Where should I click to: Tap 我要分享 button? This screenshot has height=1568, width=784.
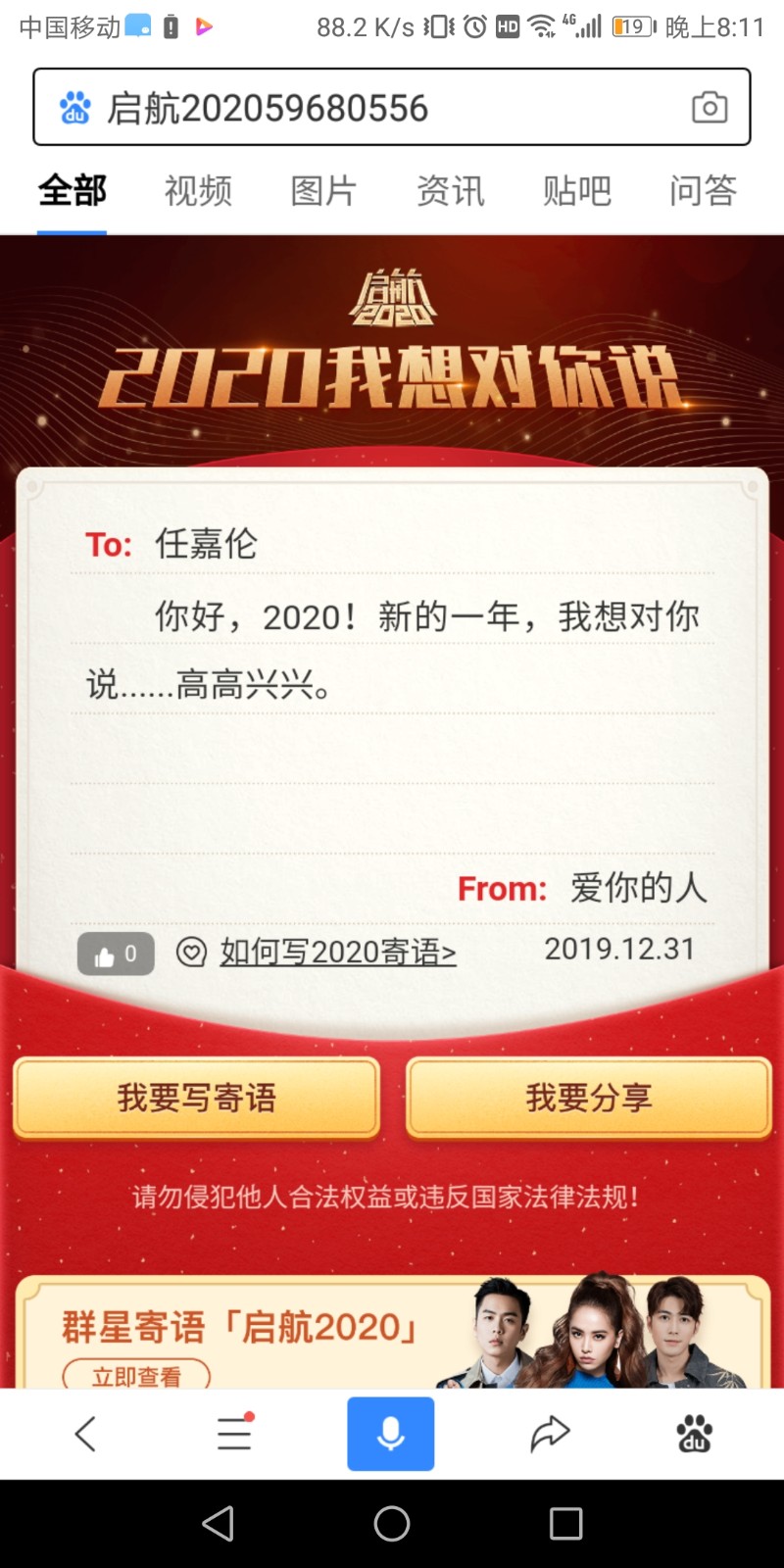[588, 1098]
